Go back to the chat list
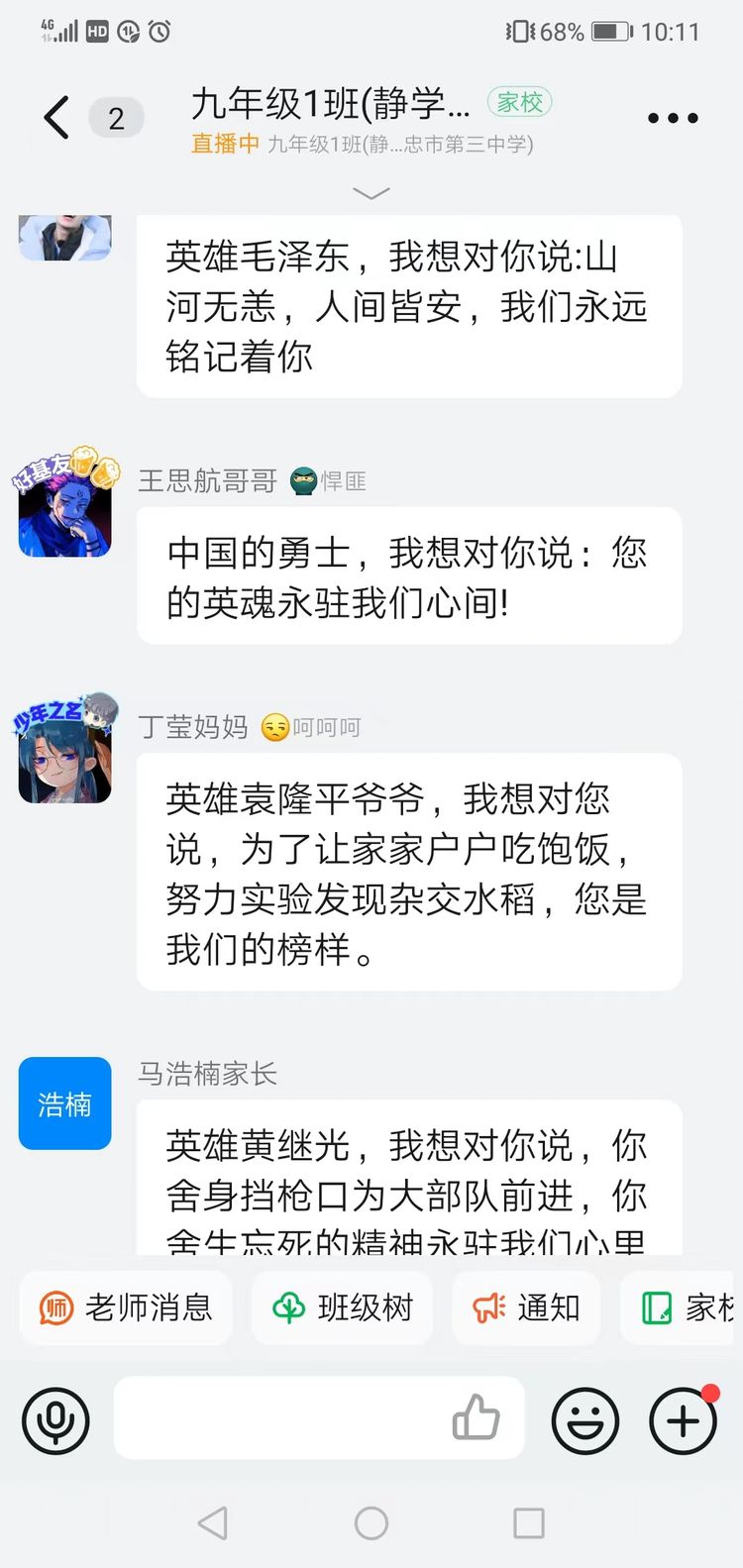The image size is (743, 1568). pos(57,118)
